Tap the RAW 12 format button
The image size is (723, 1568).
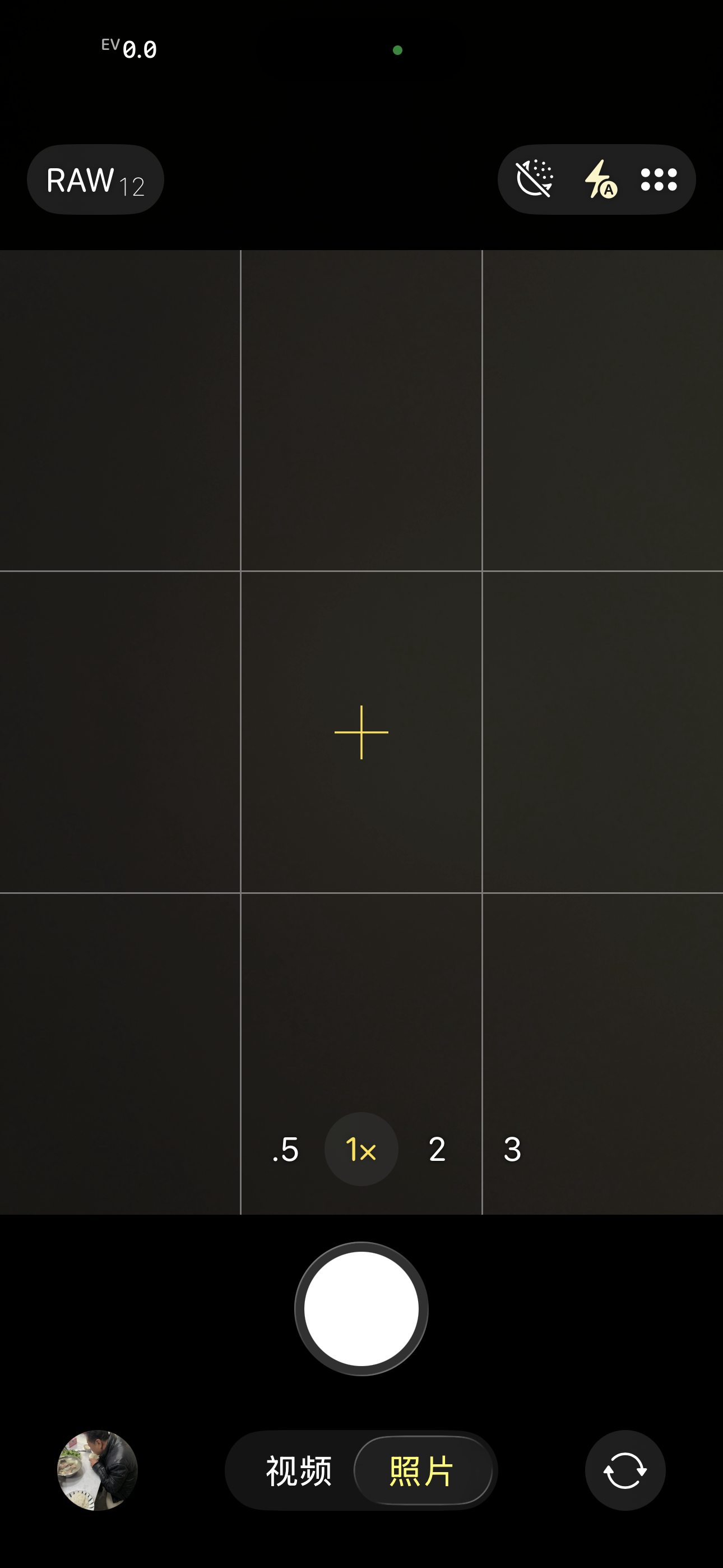[x=95, y=180]
